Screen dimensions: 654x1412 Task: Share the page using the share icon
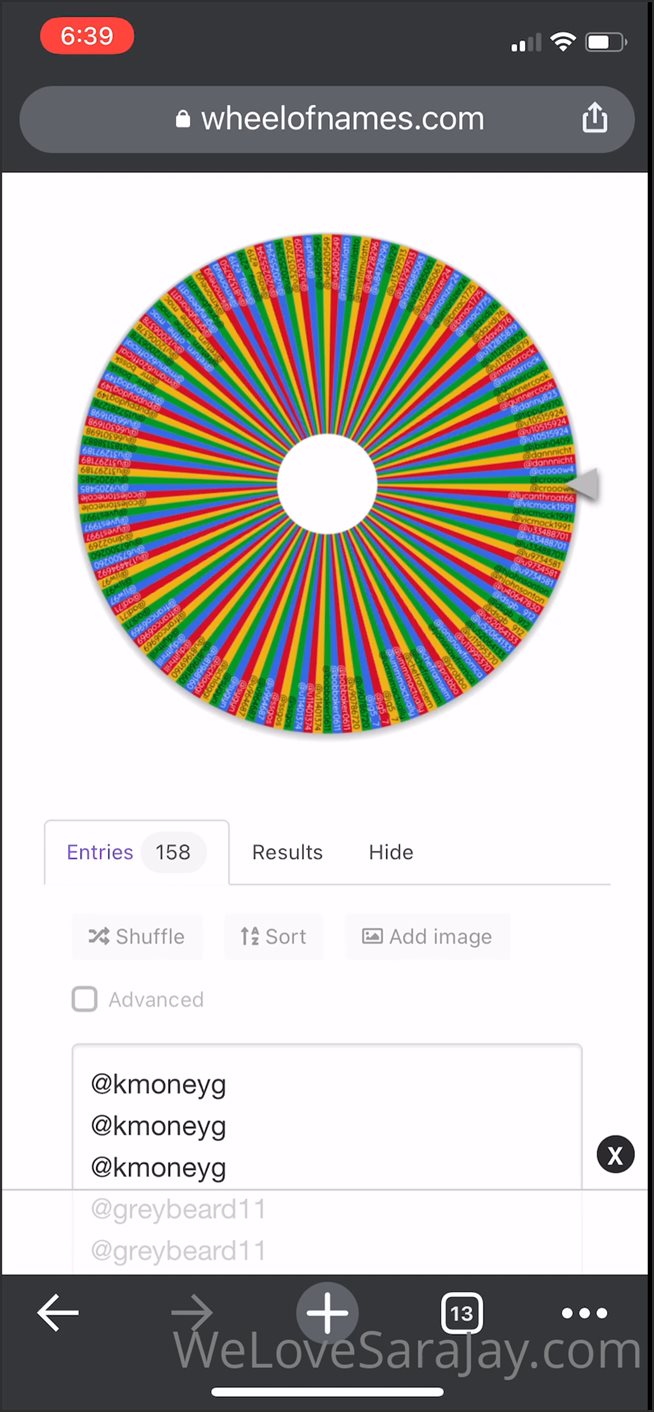click(594, 119)
